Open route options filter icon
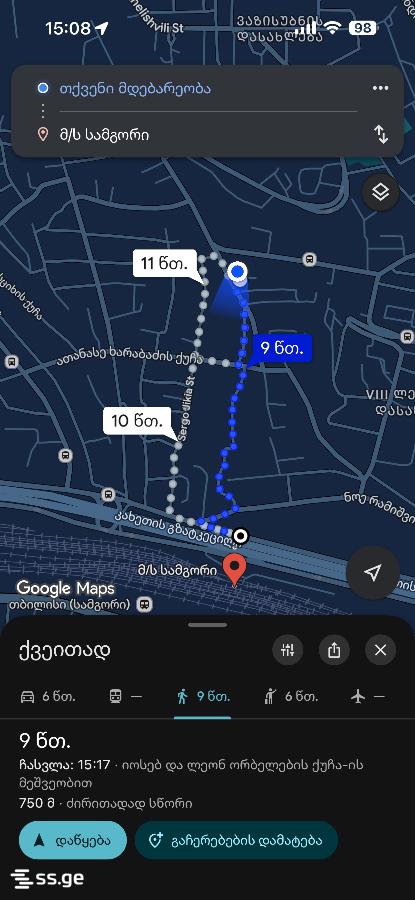 click(288, 650)
